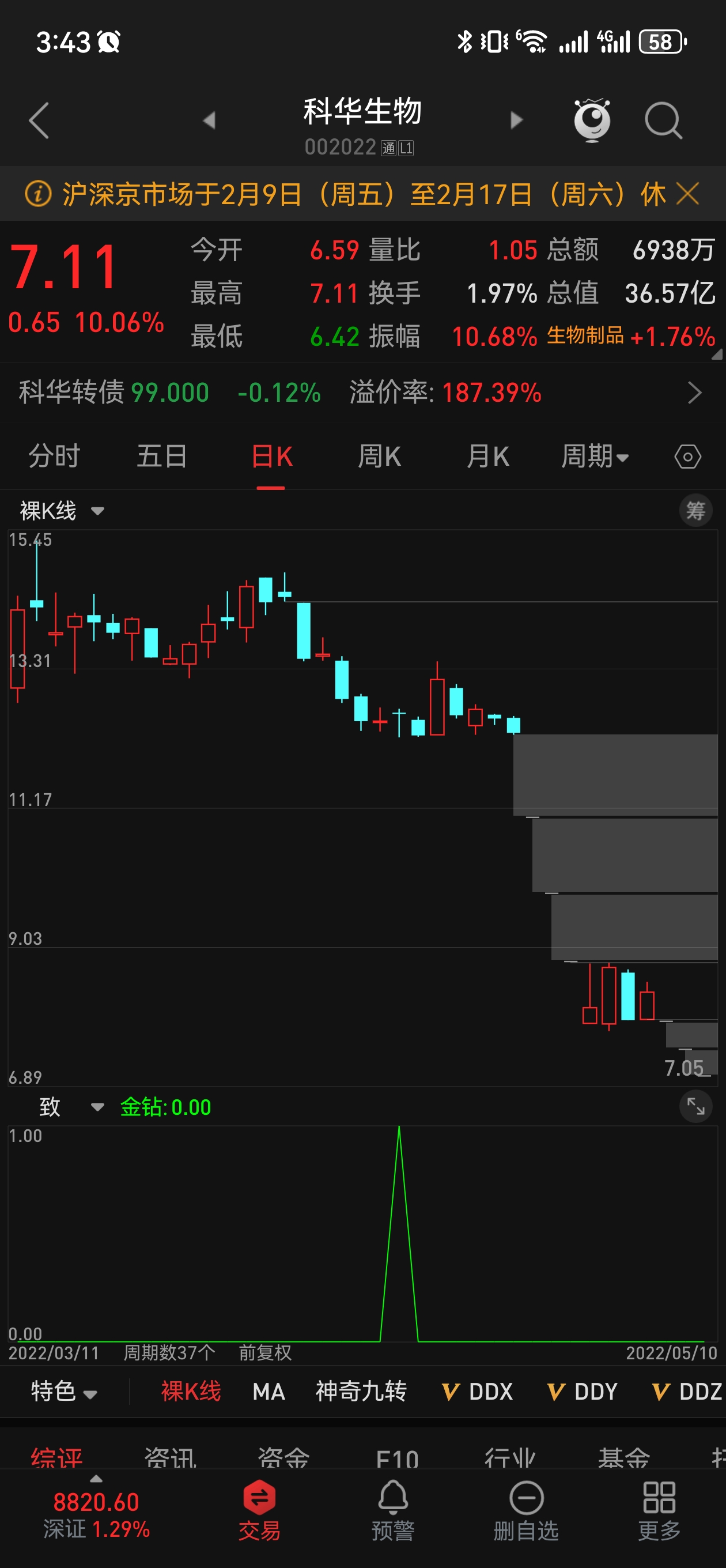Select the 神奇九转 indicator
Screen dimensions: 726x1568
point(361,1392)
